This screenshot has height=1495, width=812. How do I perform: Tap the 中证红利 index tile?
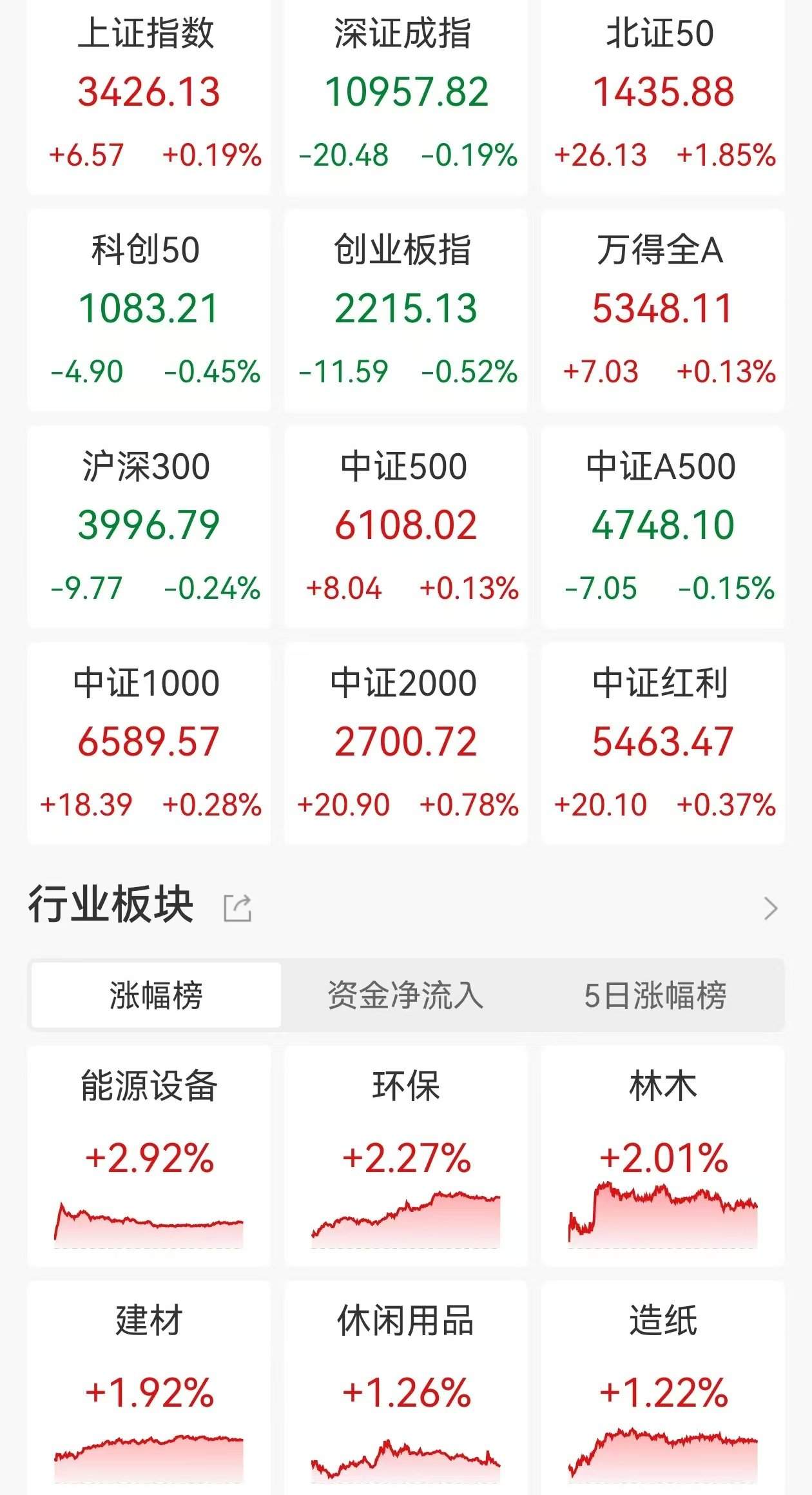[662, 743]
